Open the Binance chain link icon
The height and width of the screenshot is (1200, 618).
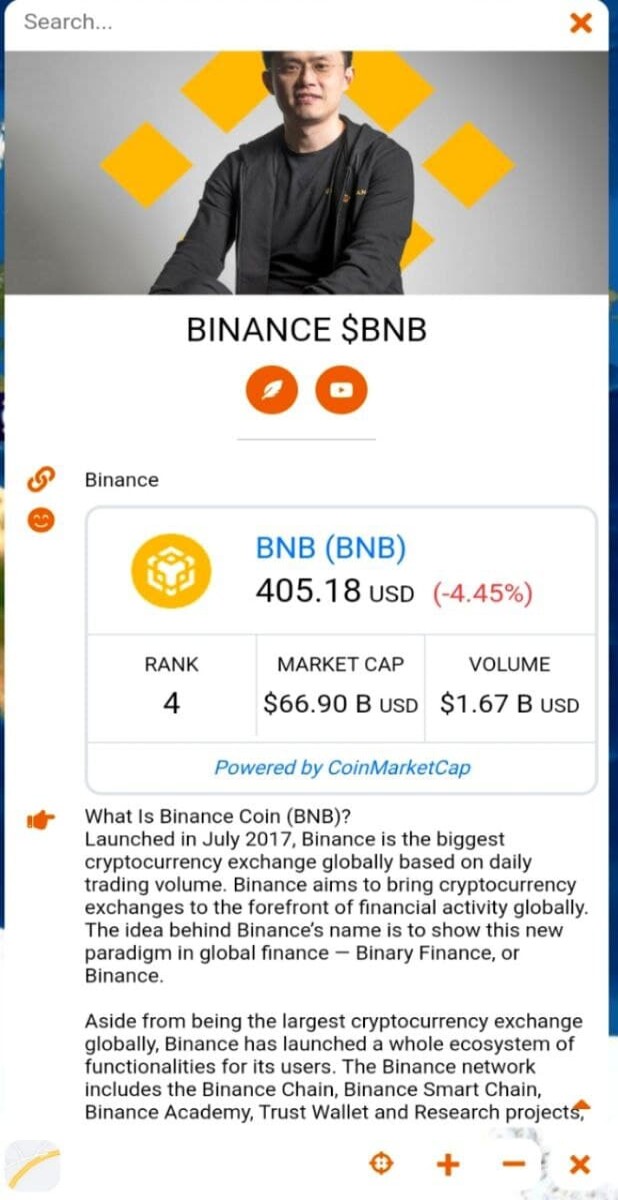(43, 479)
